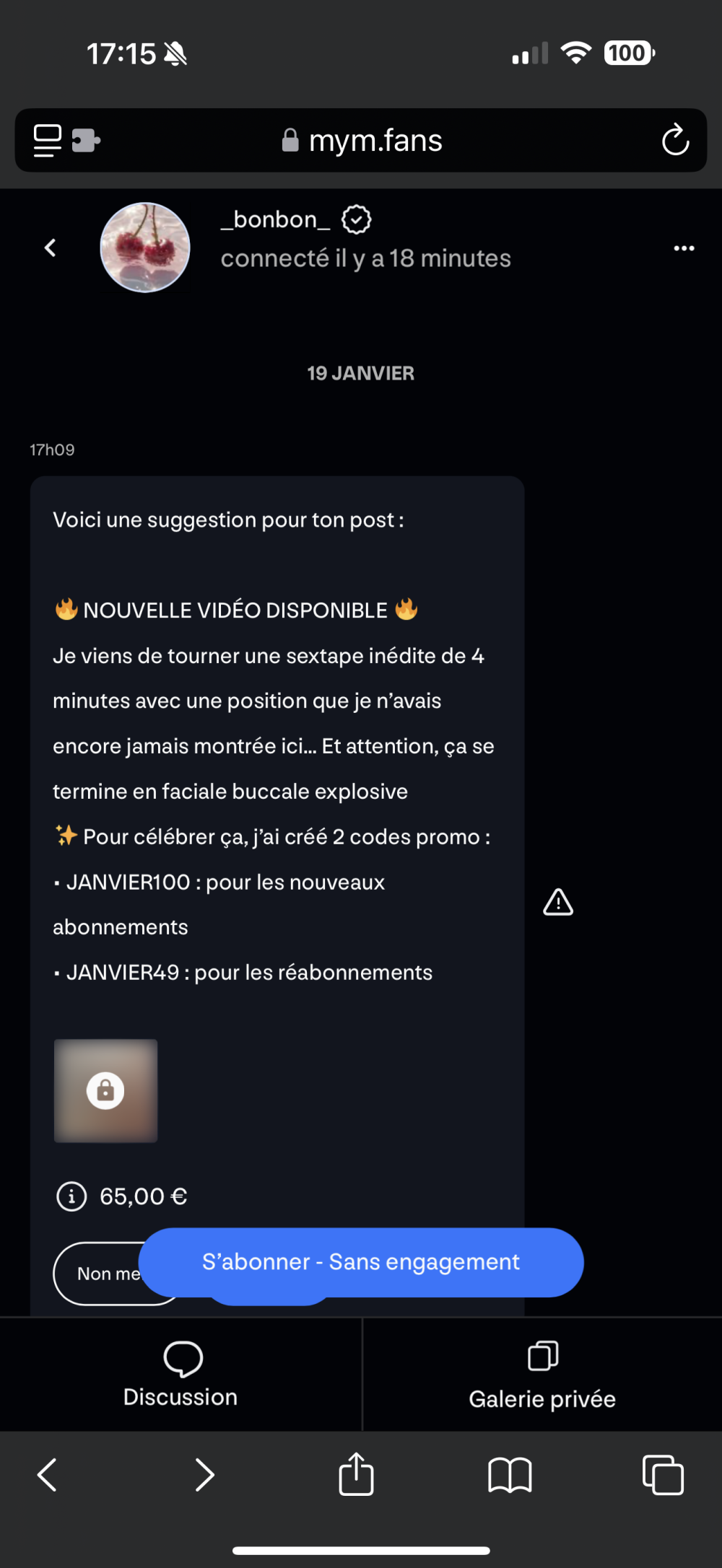Open browser bookmarks

[x=510, y=1474]
